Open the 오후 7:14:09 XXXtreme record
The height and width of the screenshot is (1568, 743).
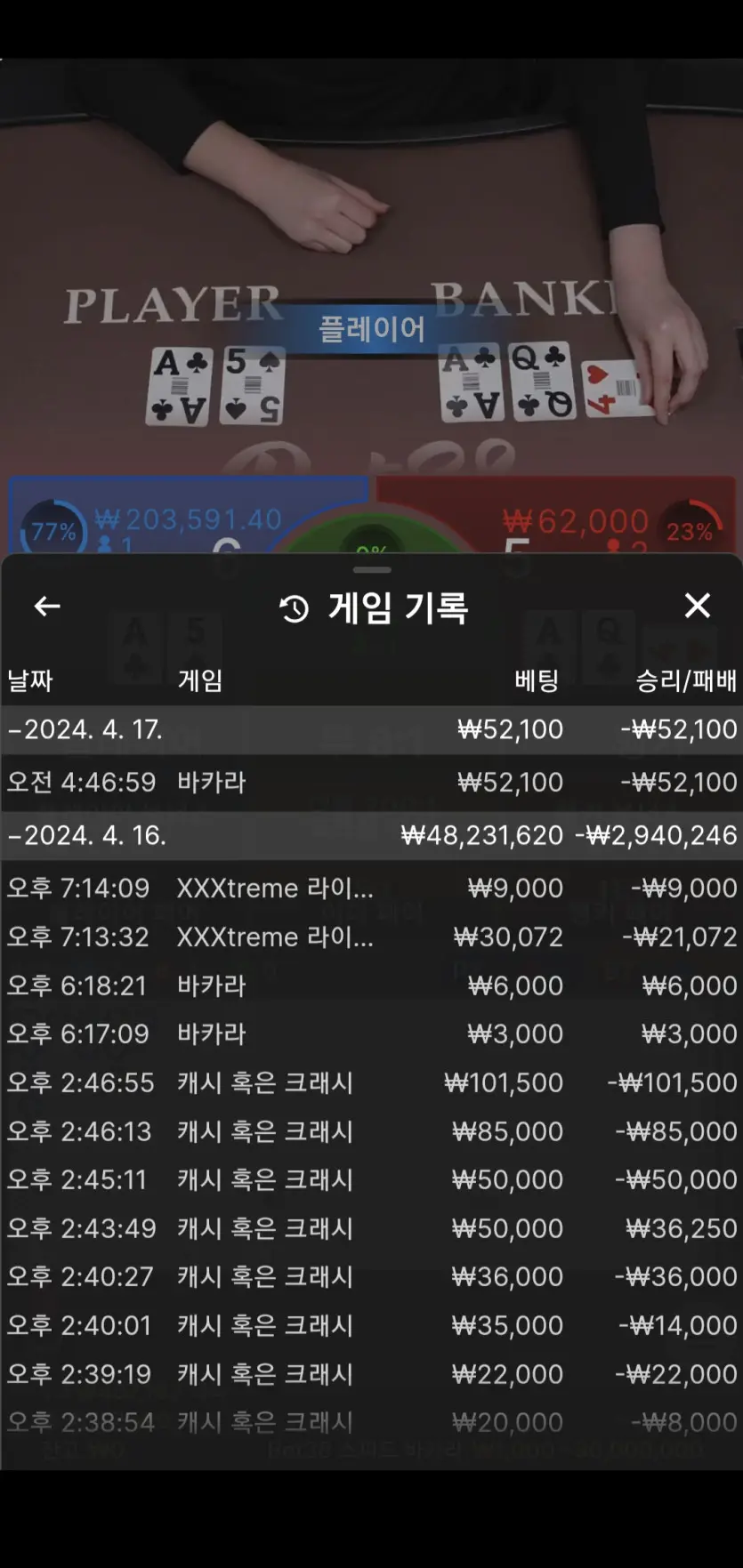[x=372, y=888]
